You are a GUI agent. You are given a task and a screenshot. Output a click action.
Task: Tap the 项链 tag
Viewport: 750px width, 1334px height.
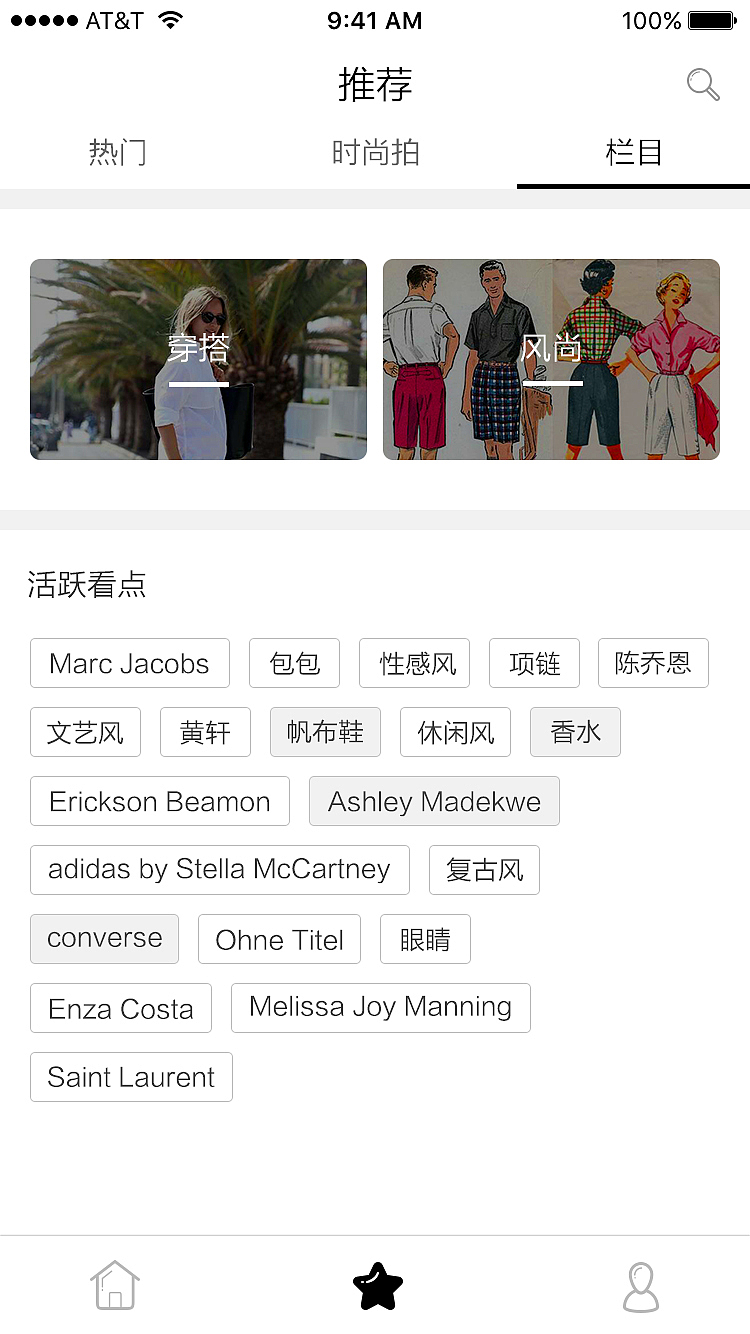[x=534, y=663]
